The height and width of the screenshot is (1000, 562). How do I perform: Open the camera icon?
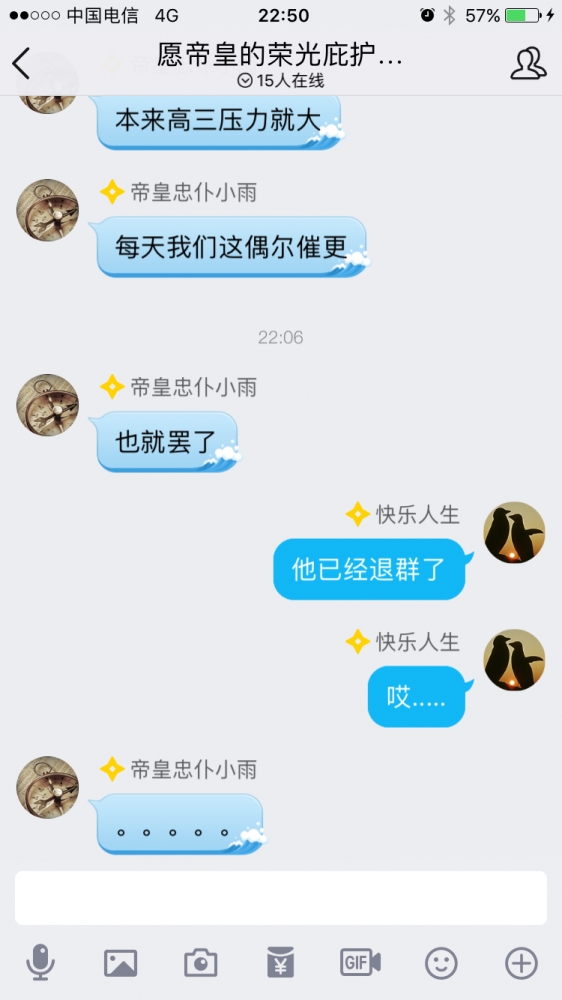tap(201, 963)
